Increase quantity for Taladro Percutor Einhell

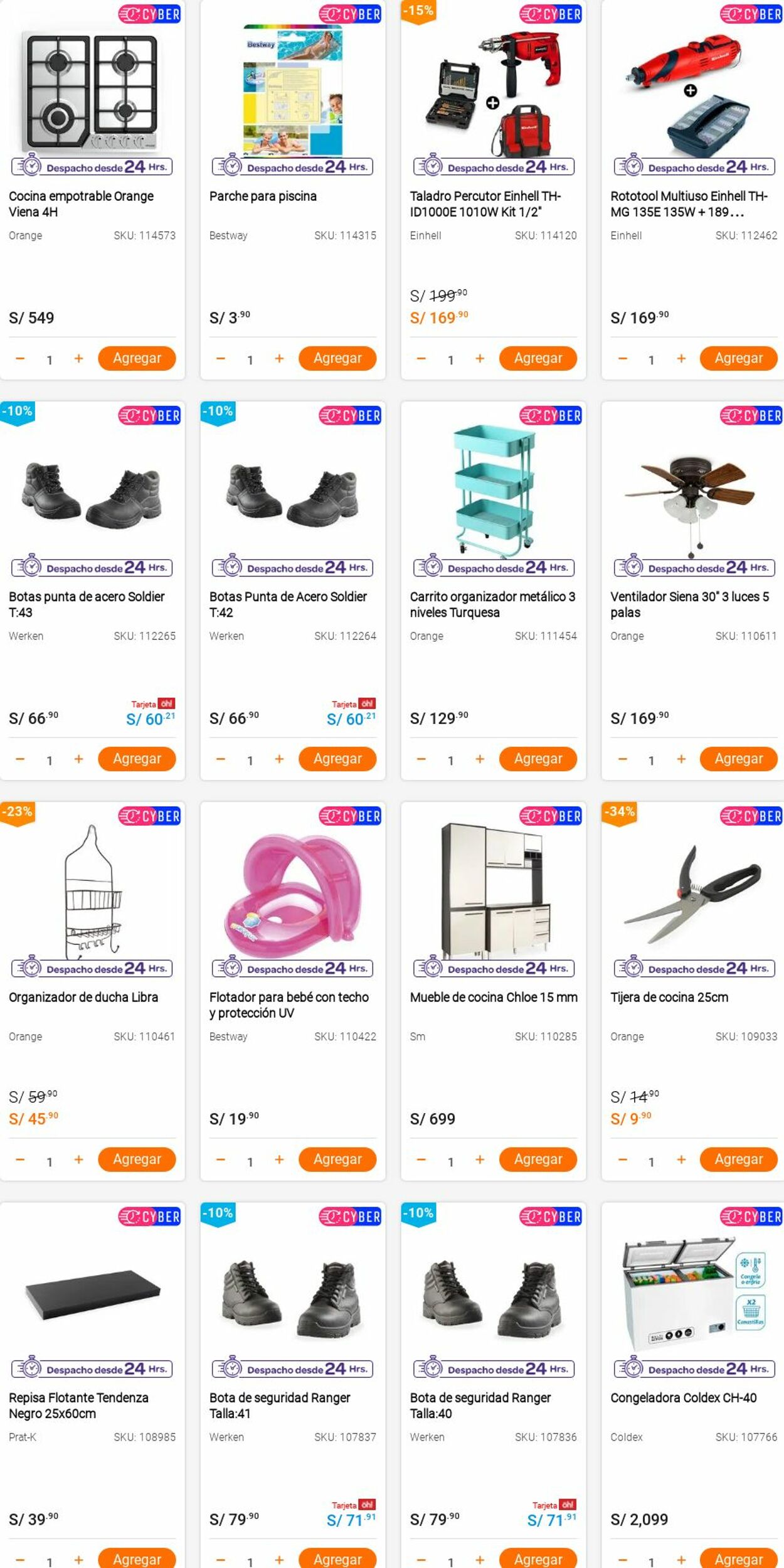coord(480,358)
